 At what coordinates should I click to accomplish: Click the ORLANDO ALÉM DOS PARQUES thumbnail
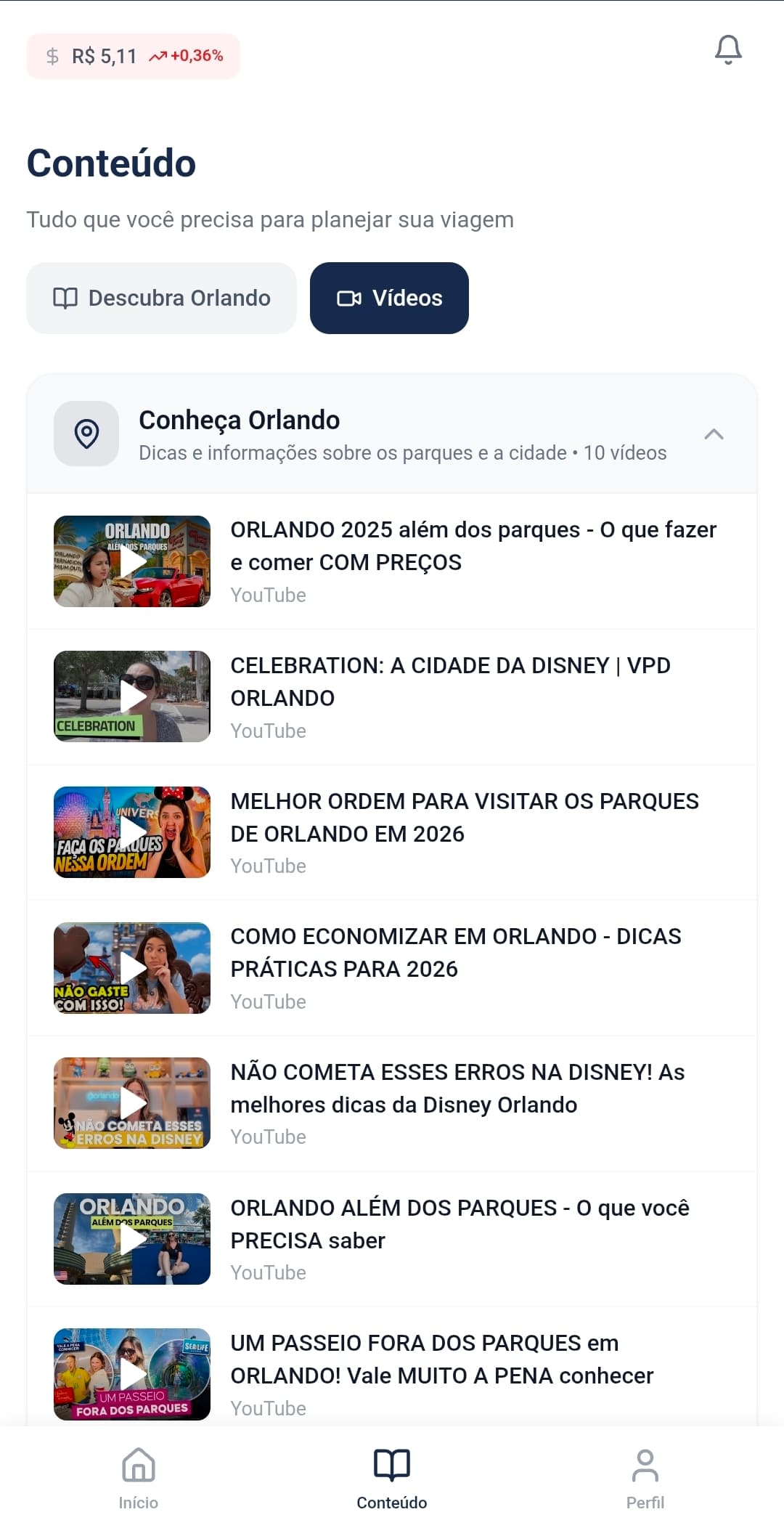131,1238
